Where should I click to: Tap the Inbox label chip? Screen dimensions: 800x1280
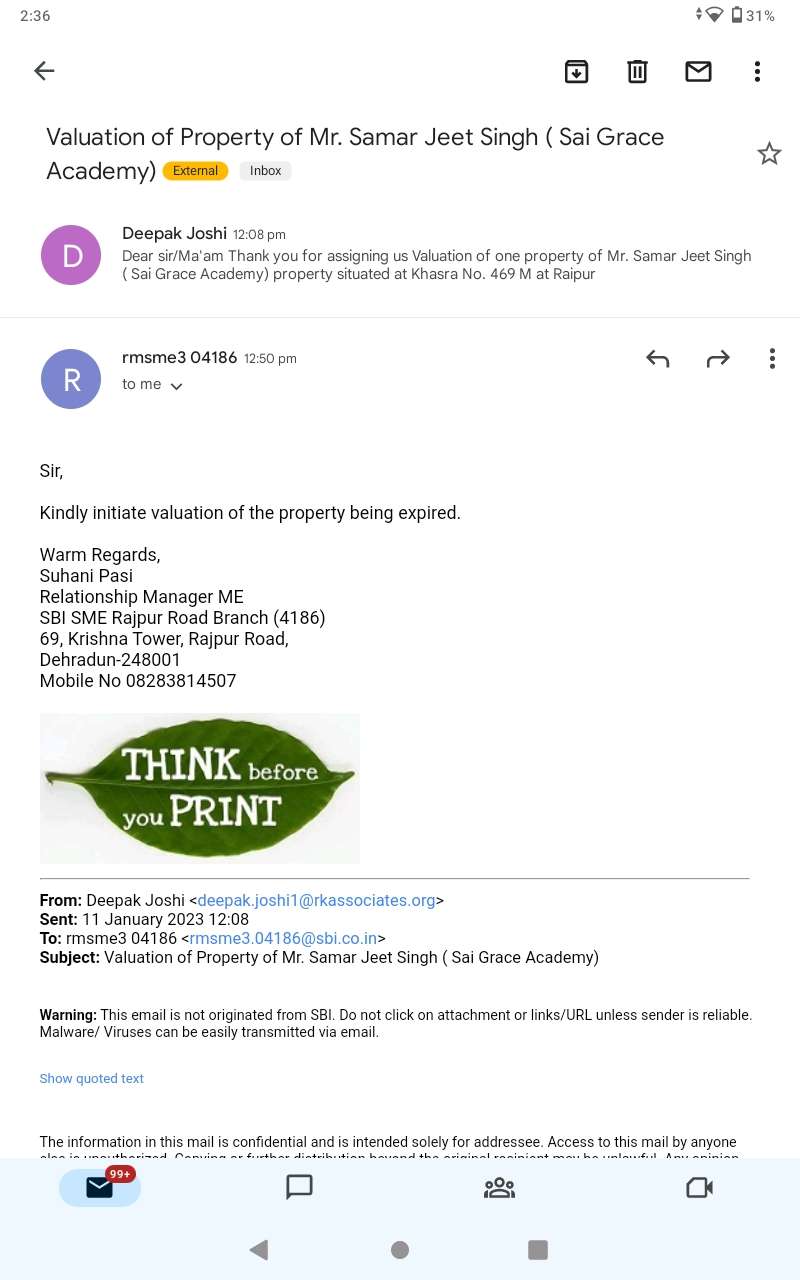pos(265,171)
